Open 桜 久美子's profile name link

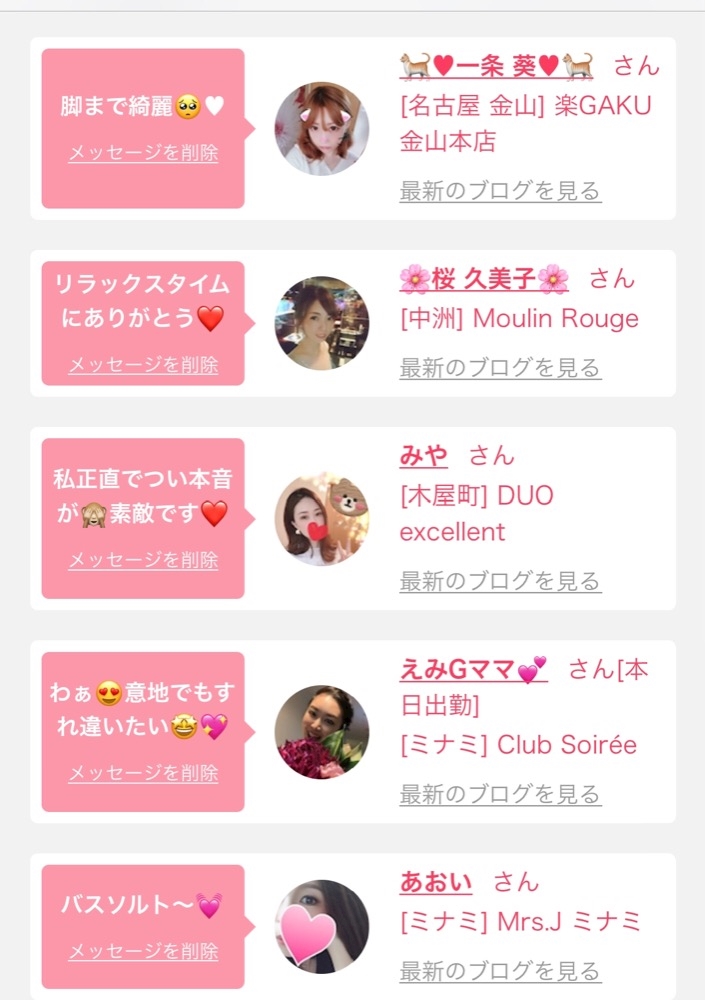484,279
